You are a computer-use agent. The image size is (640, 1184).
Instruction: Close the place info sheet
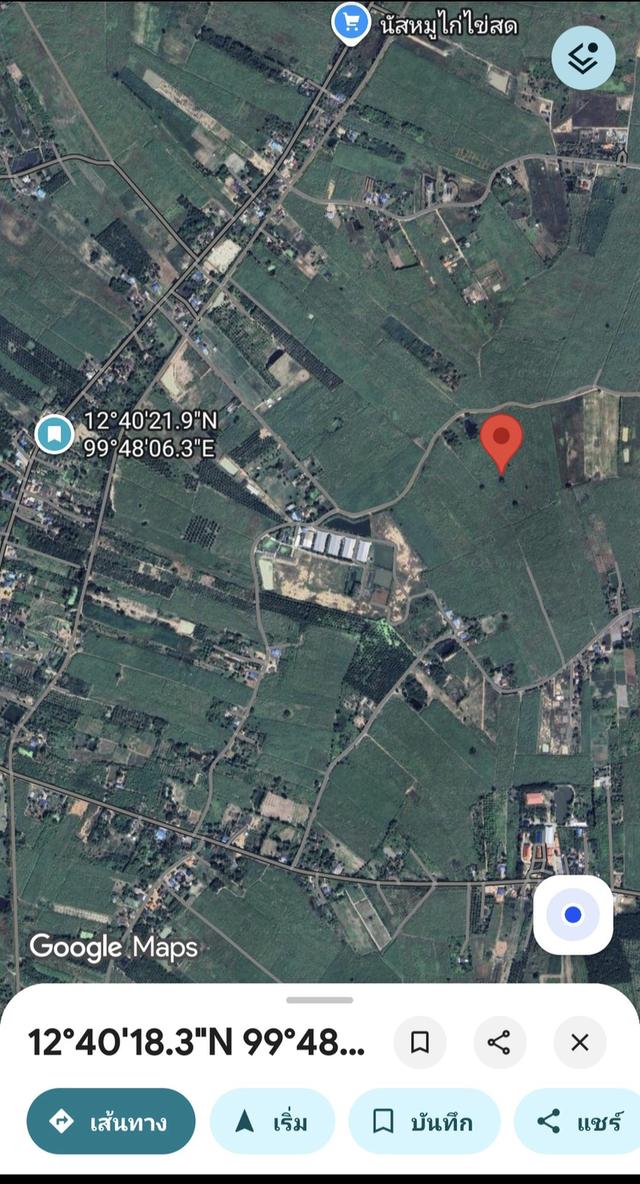point(580,1043)
